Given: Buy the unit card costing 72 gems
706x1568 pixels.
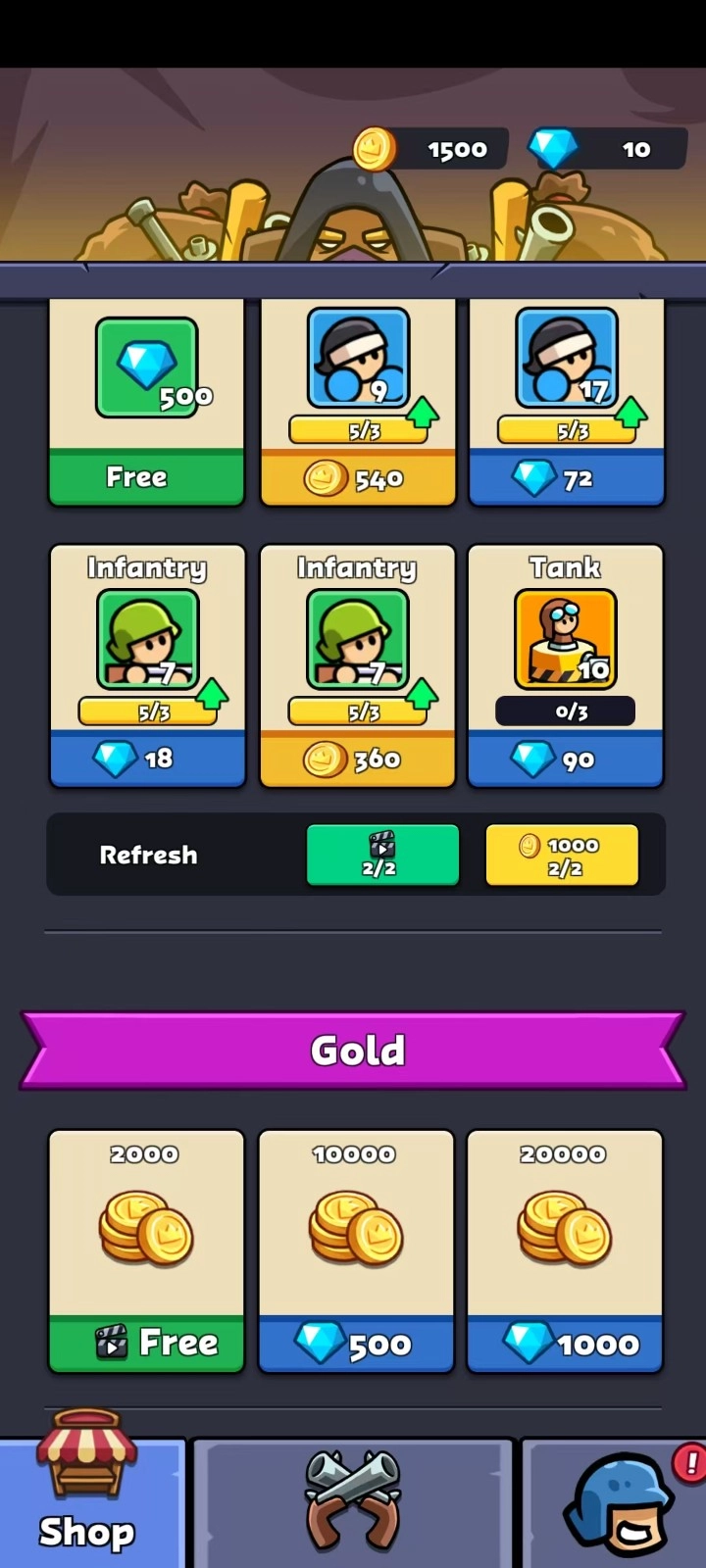Looking at the screenshot, I should pos(566,478).
